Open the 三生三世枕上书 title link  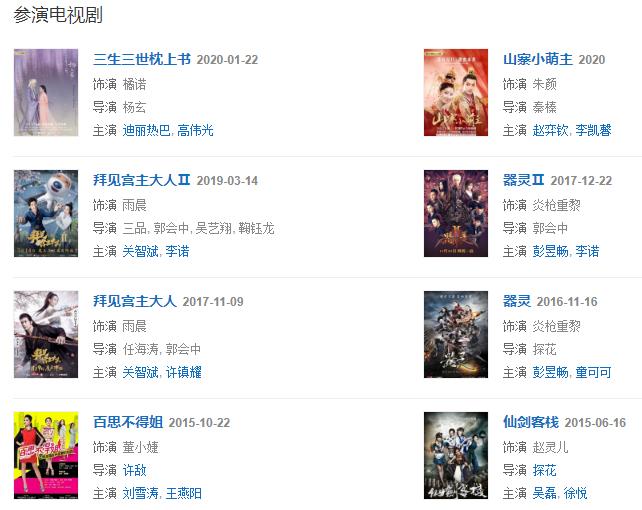pyautogui.click(x=141, y=60)
